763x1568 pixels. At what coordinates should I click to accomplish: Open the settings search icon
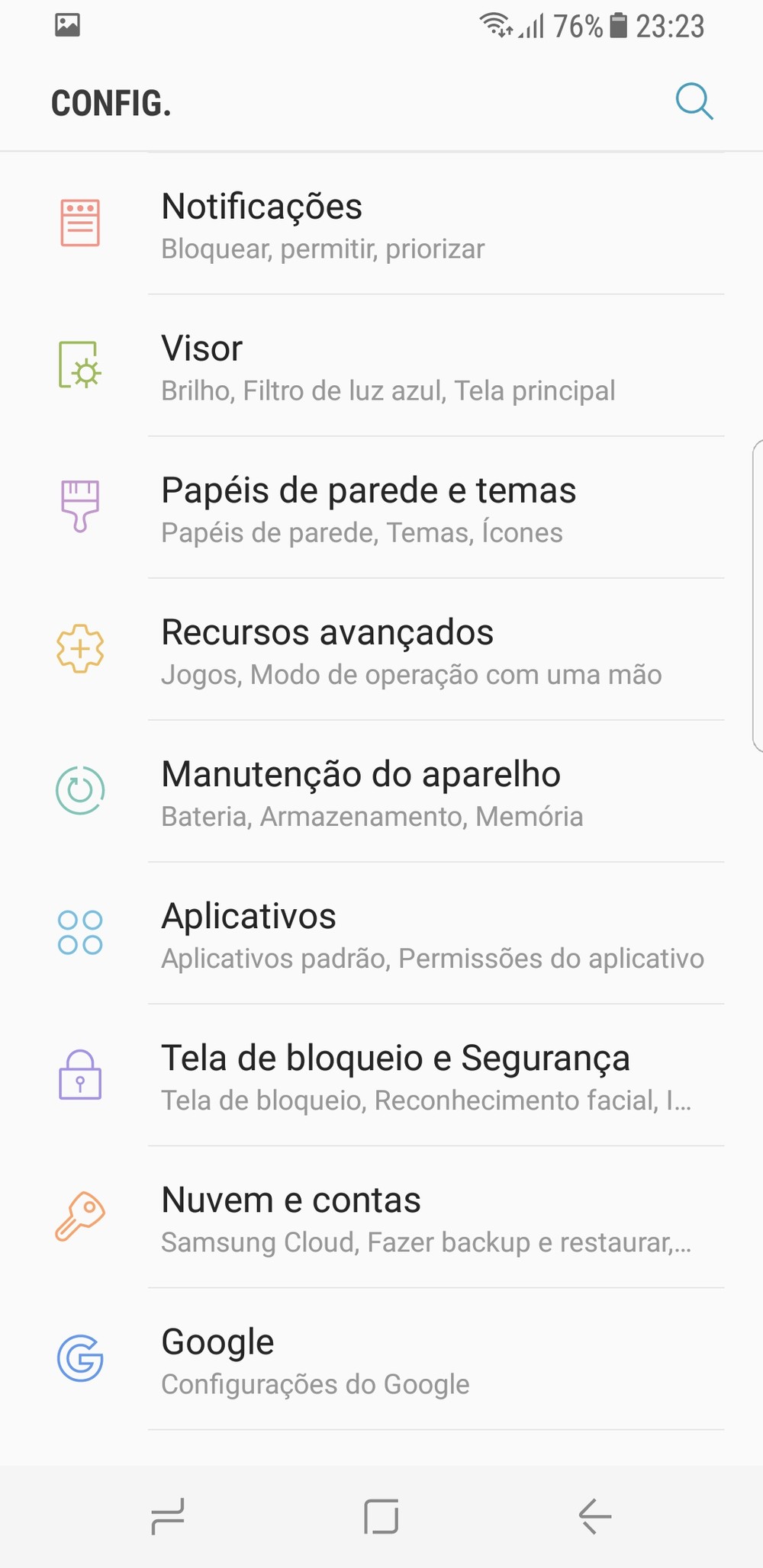pyautogui.click(x=694, y=102)
